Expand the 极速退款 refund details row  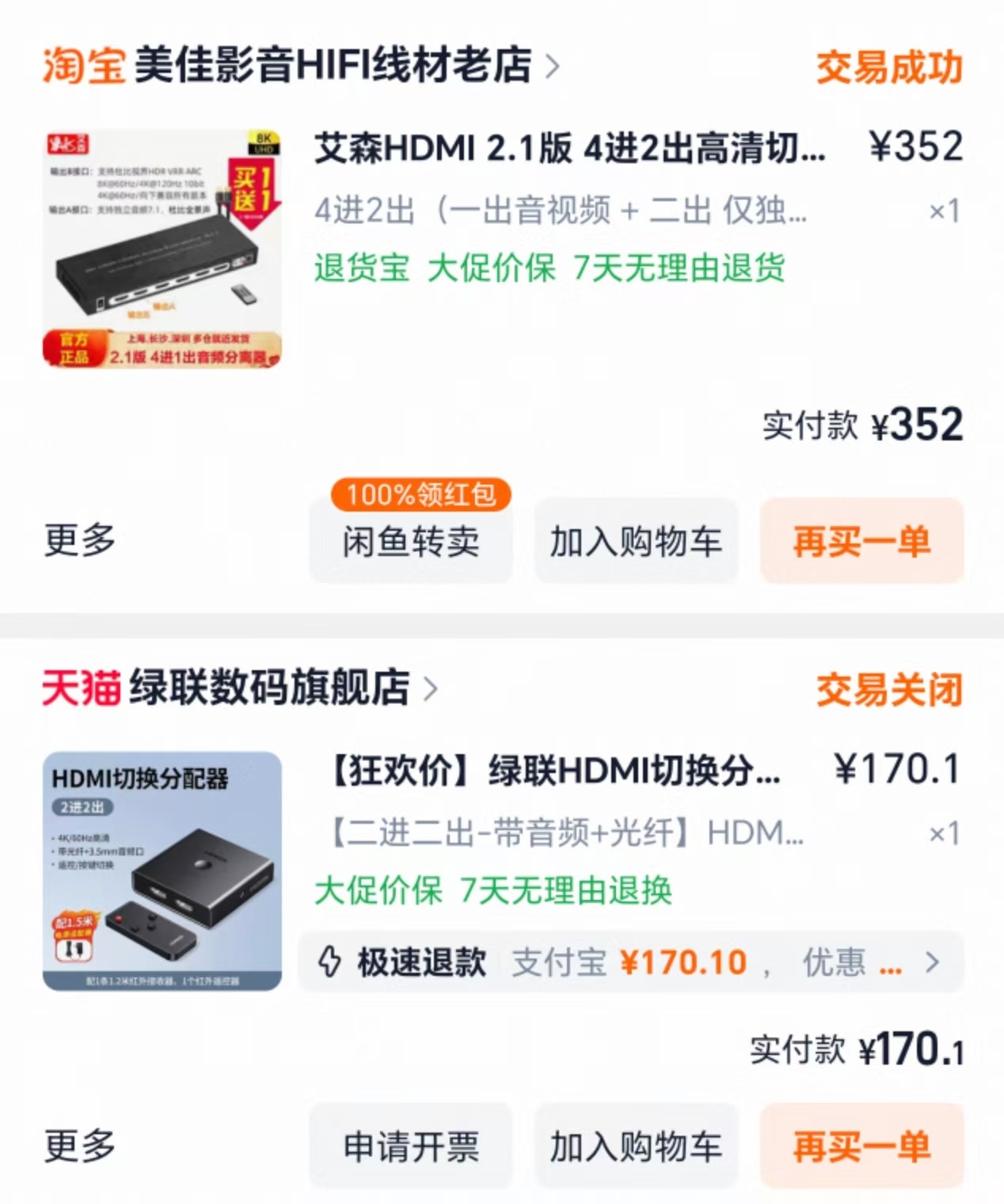(630, 962)
